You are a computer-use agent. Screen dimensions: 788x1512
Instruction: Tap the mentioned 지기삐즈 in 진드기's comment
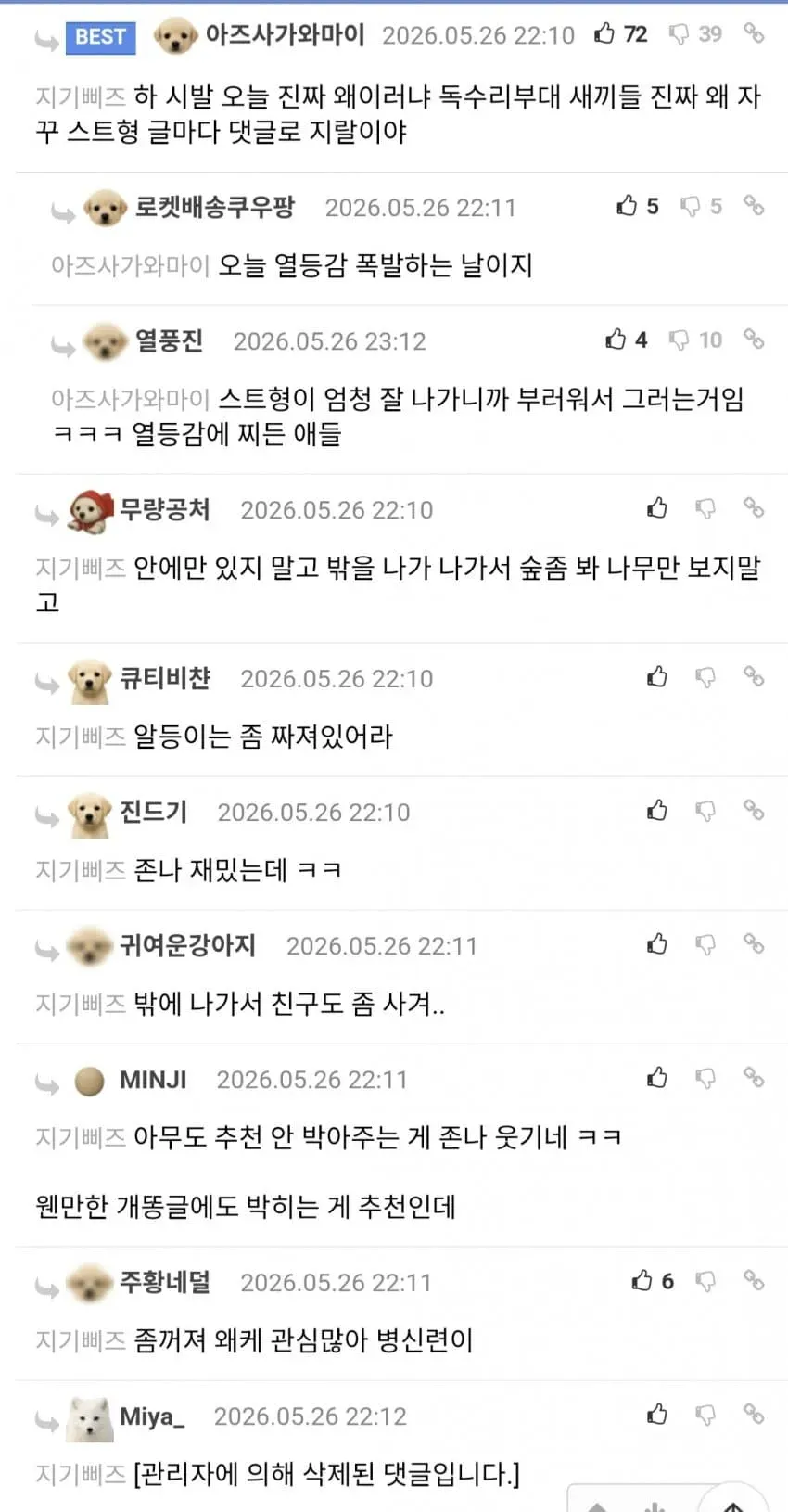pyautogui.click(x=81, y=870)
